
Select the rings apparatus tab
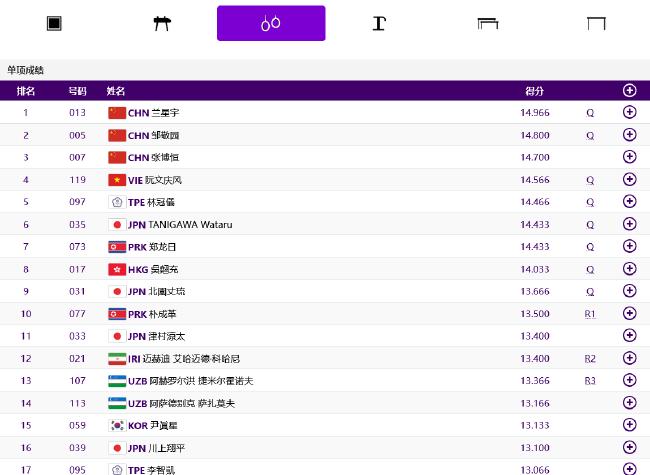coord(270,23)
